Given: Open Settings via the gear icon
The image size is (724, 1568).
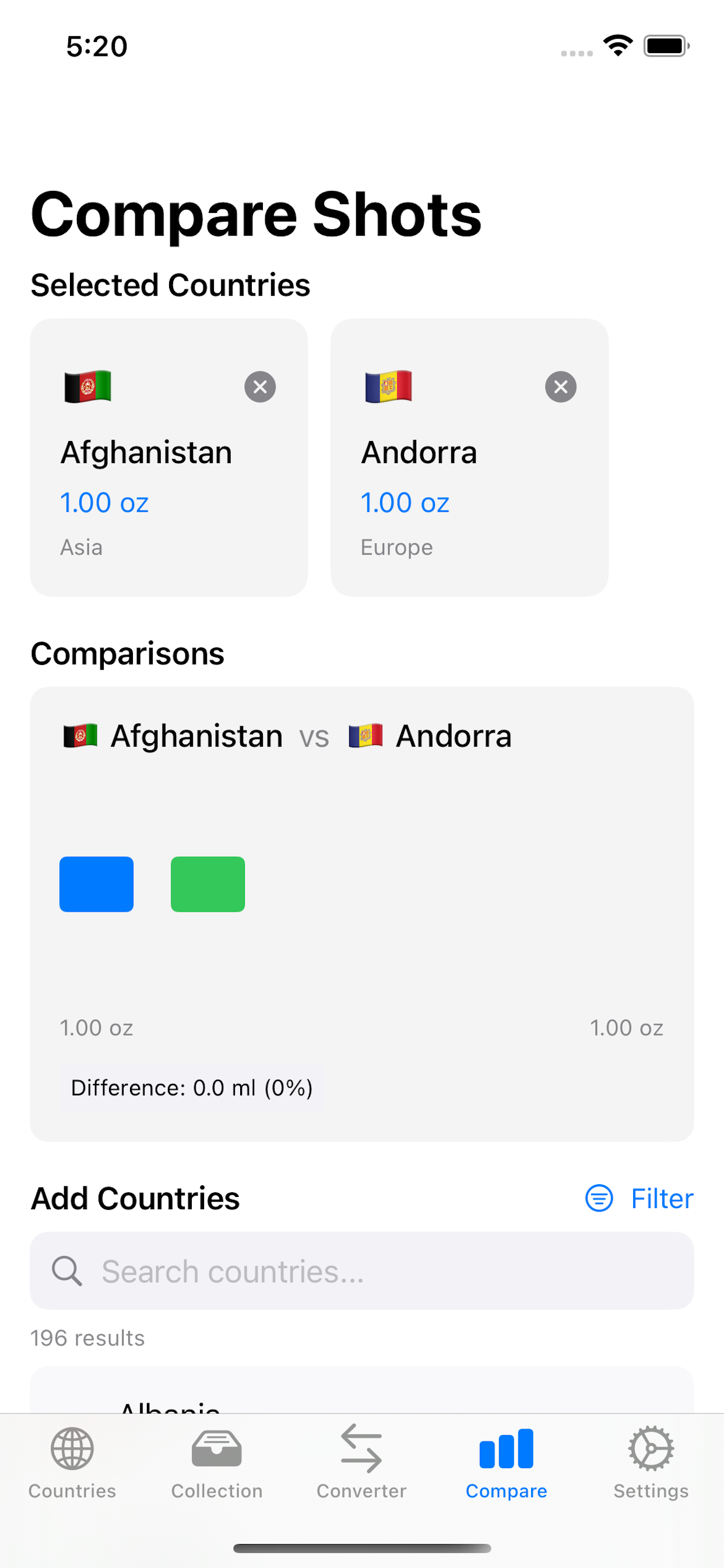Looking at the screenshot, I should [651, 1464].
